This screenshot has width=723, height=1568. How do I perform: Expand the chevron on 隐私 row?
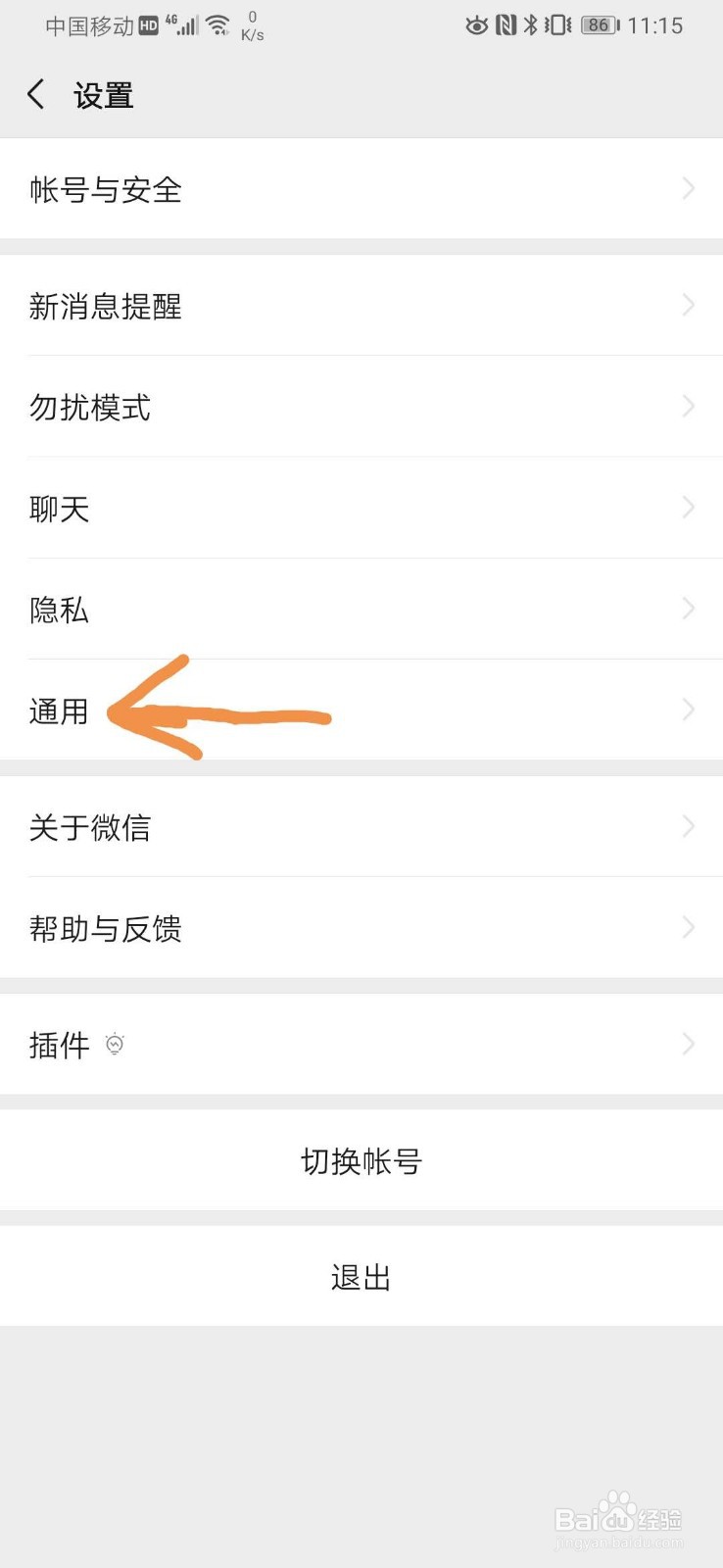pyautogui.click(x=688, y=609)
